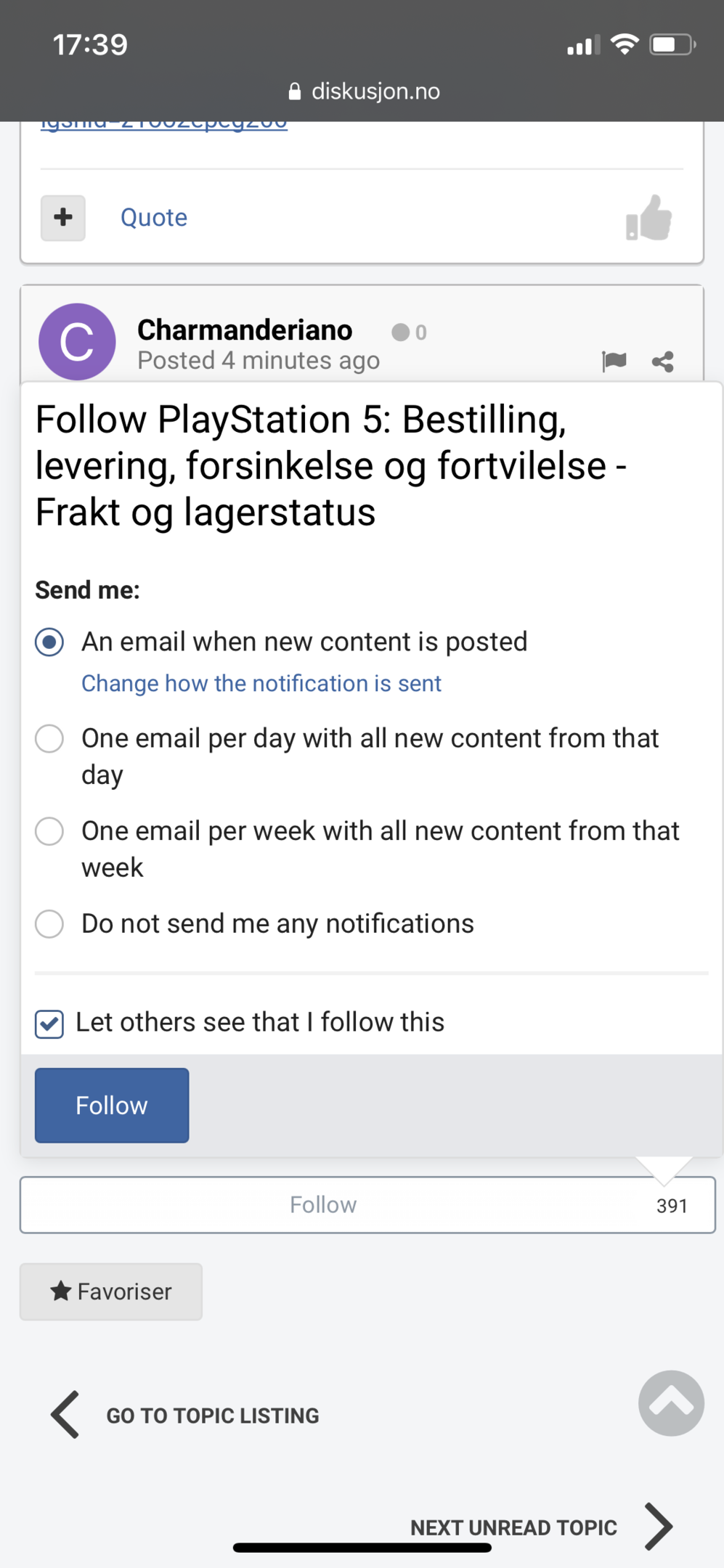Report Charmanderiano's post with the flag icon
This screenshot has width=724, height=1568.
614,361
